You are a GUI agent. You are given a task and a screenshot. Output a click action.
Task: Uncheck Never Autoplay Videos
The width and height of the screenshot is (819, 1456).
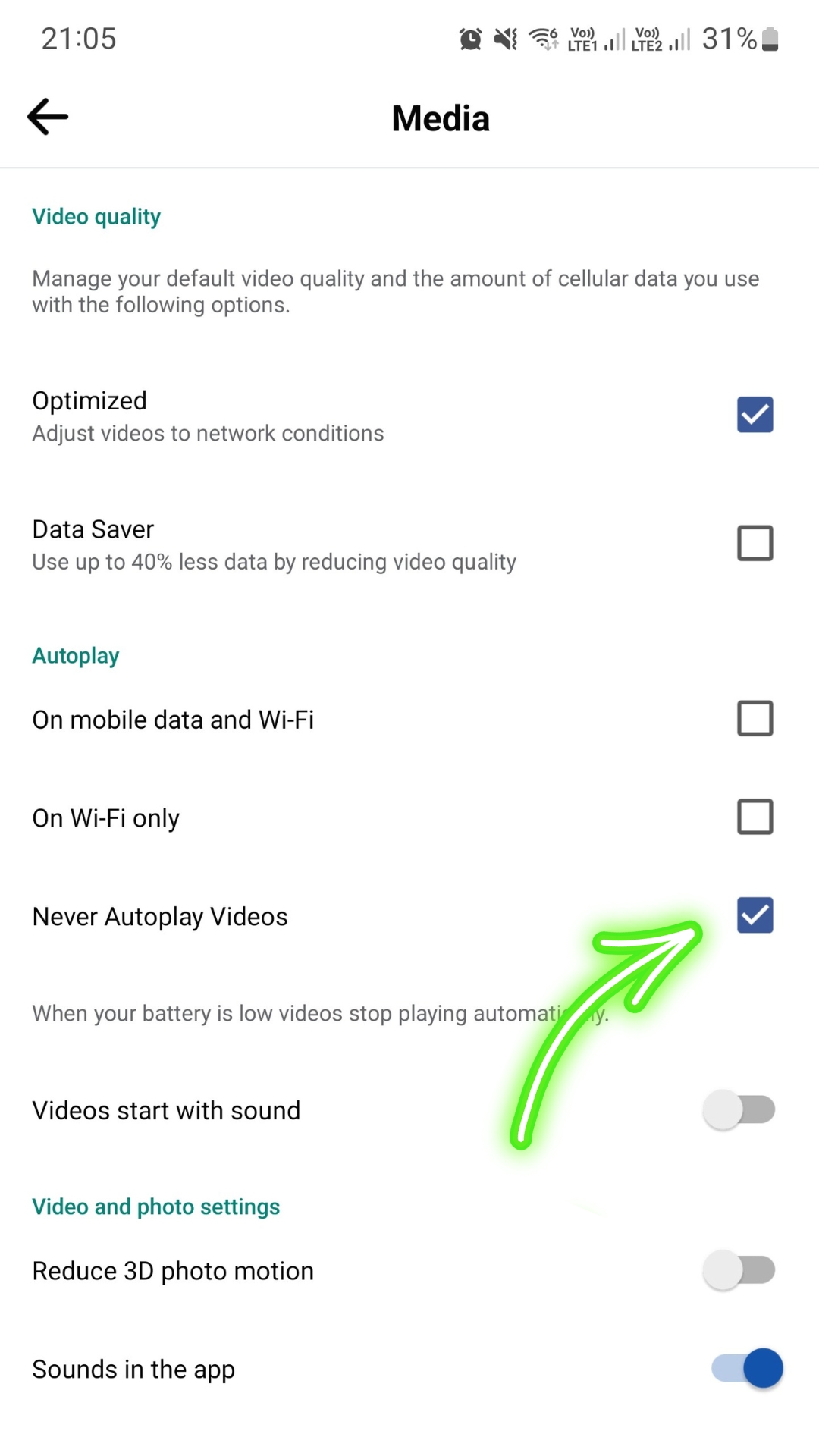point(755,915)
